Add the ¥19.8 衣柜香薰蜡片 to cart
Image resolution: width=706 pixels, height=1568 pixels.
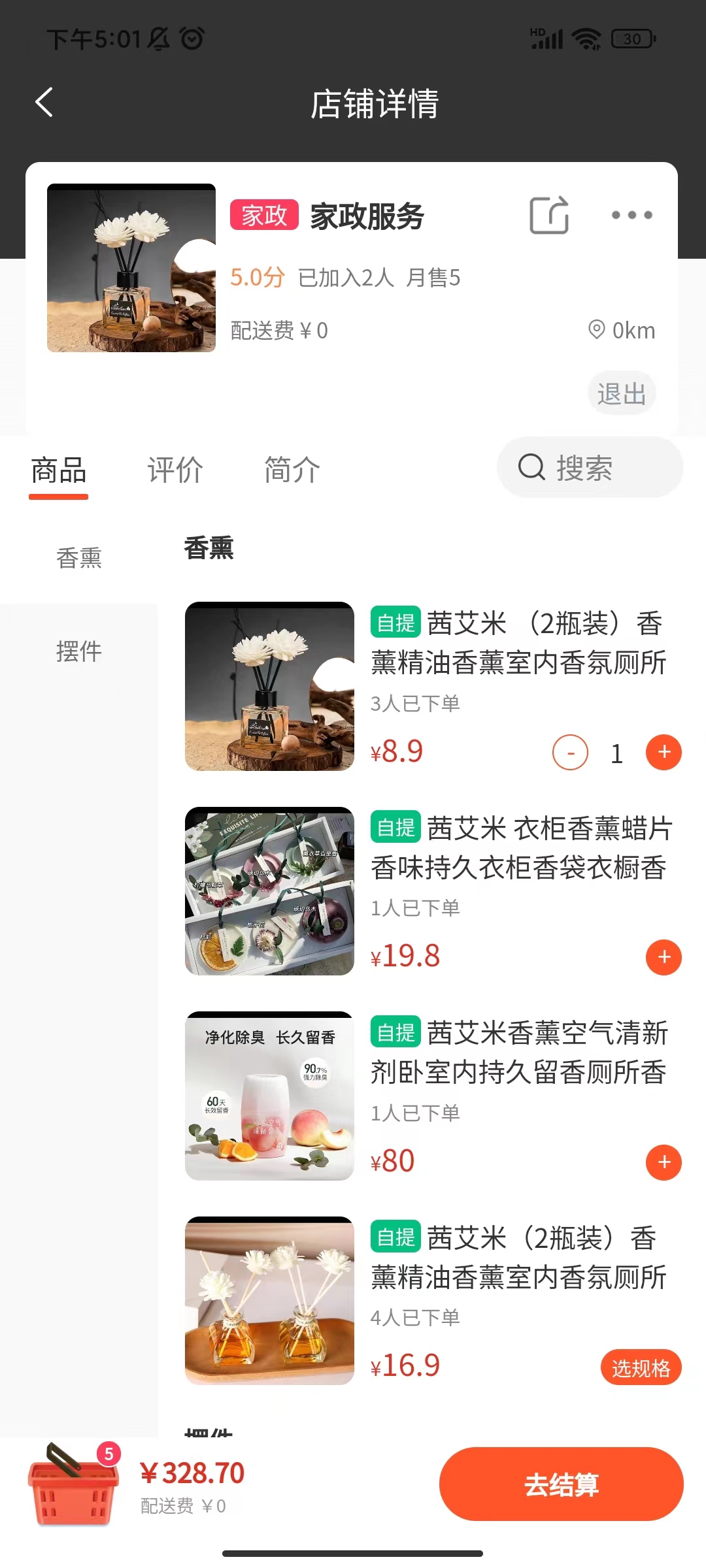click(x=664, y=957)
